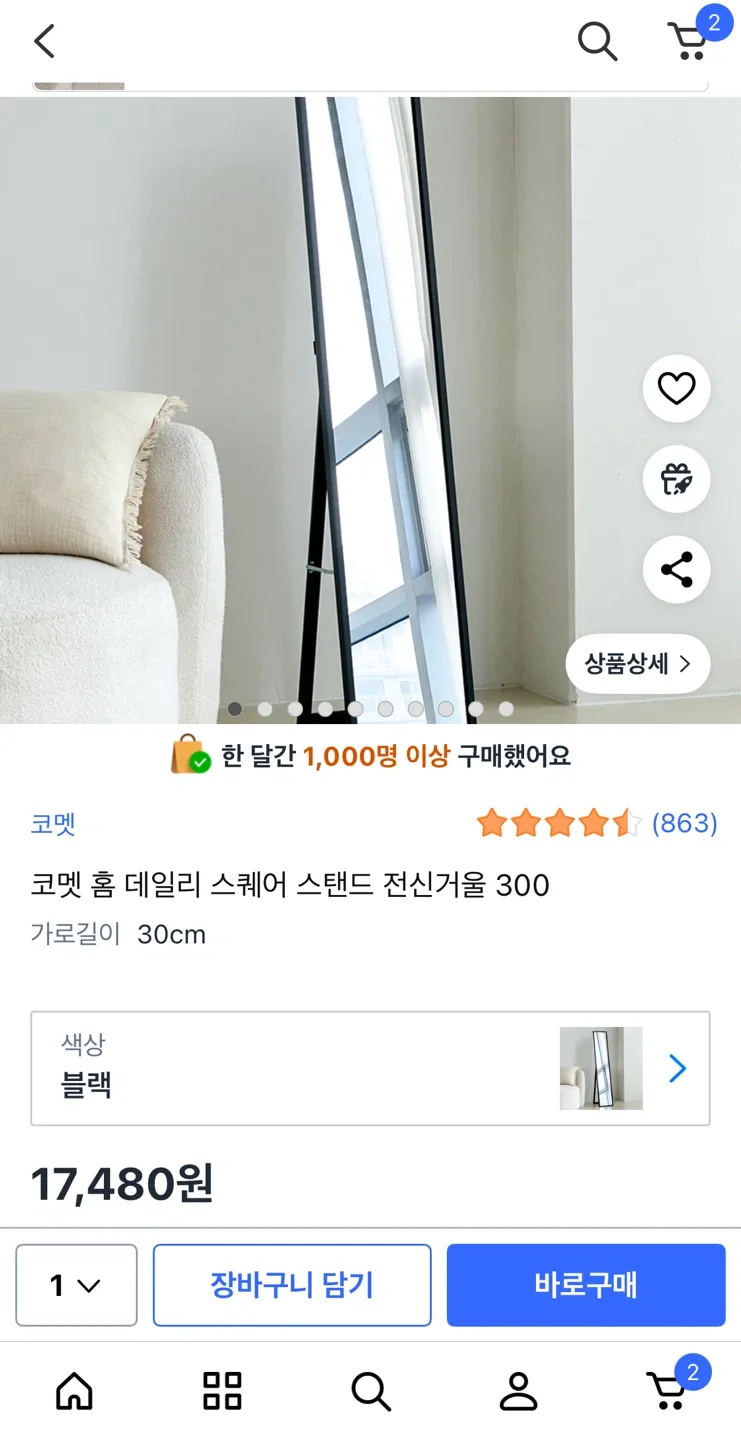The height and width of the screenshot is (1440, 741).
Task: Add this mirror to wishlist
Action: [x=676, y=388]
